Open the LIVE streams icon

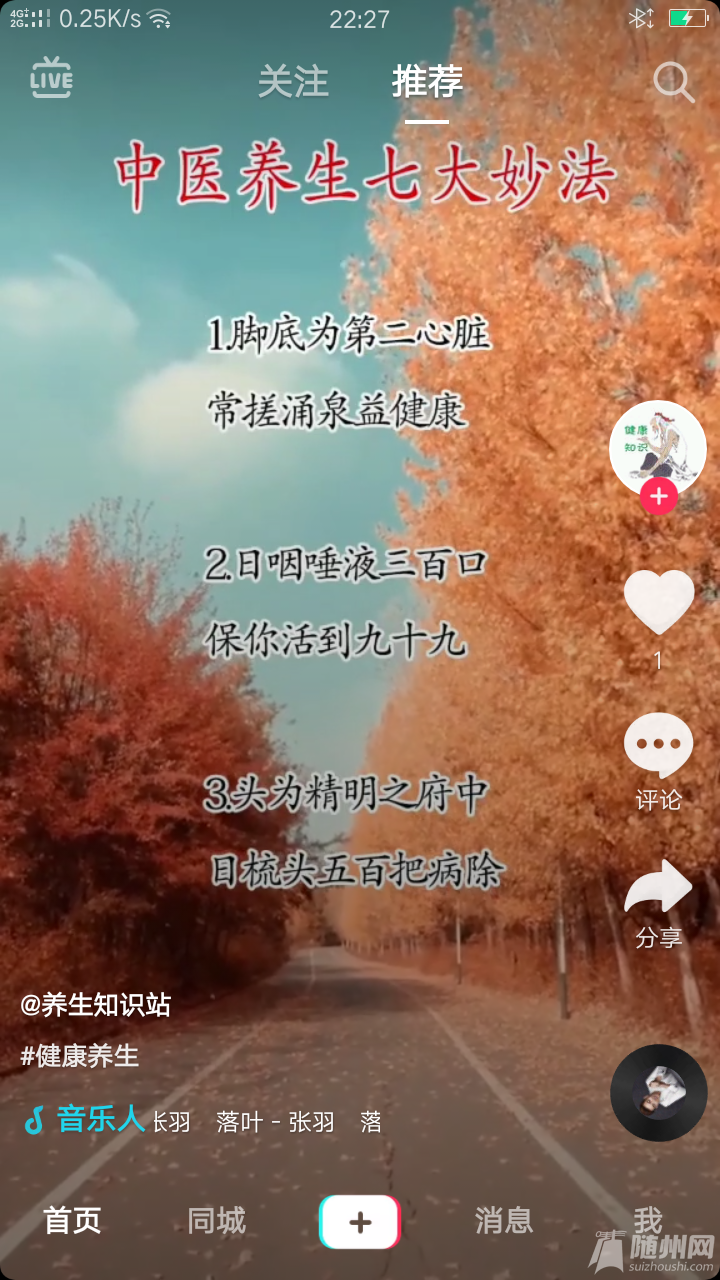click(52, 78)
